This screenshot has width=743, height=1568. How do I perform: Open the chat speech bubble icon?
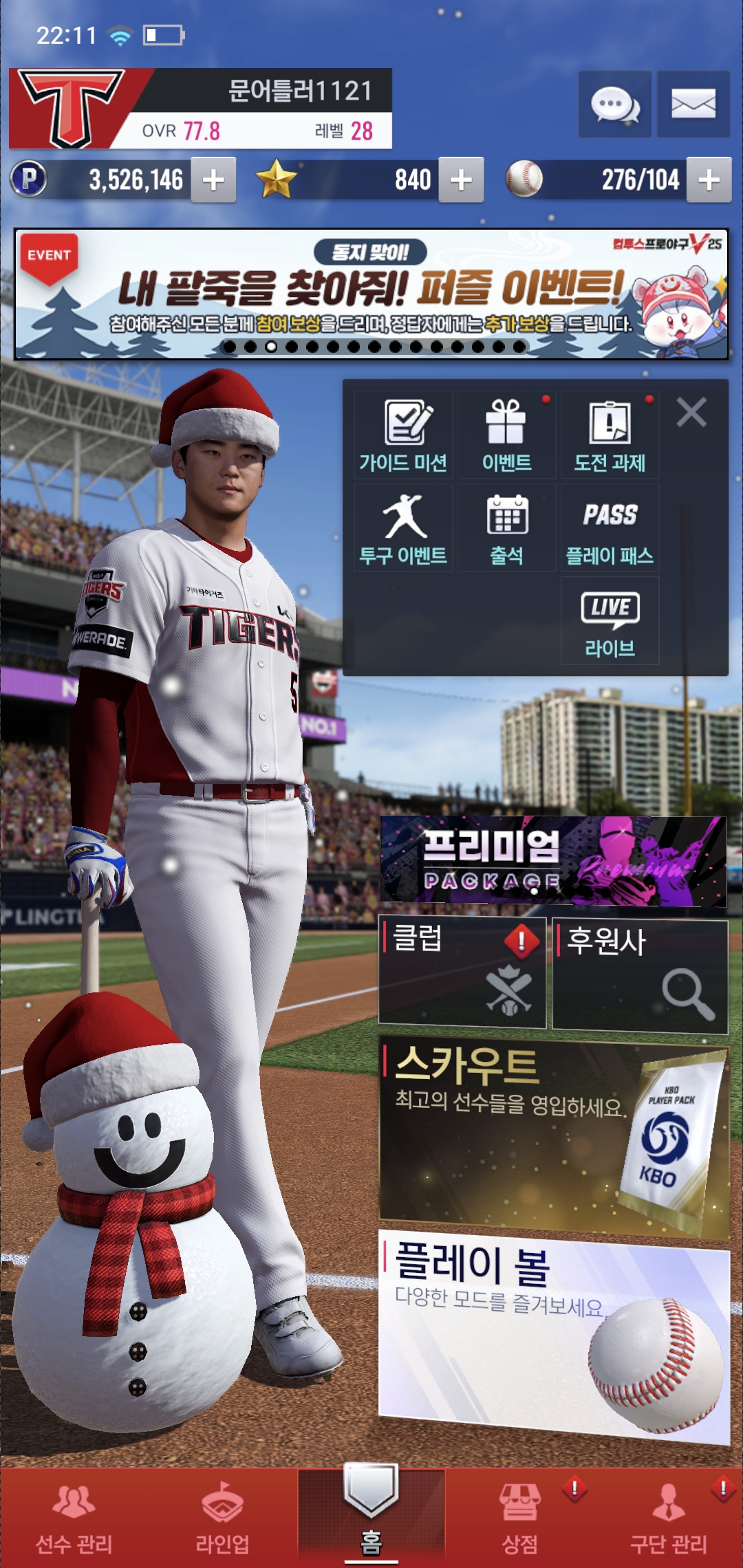(x=614, y=105)
